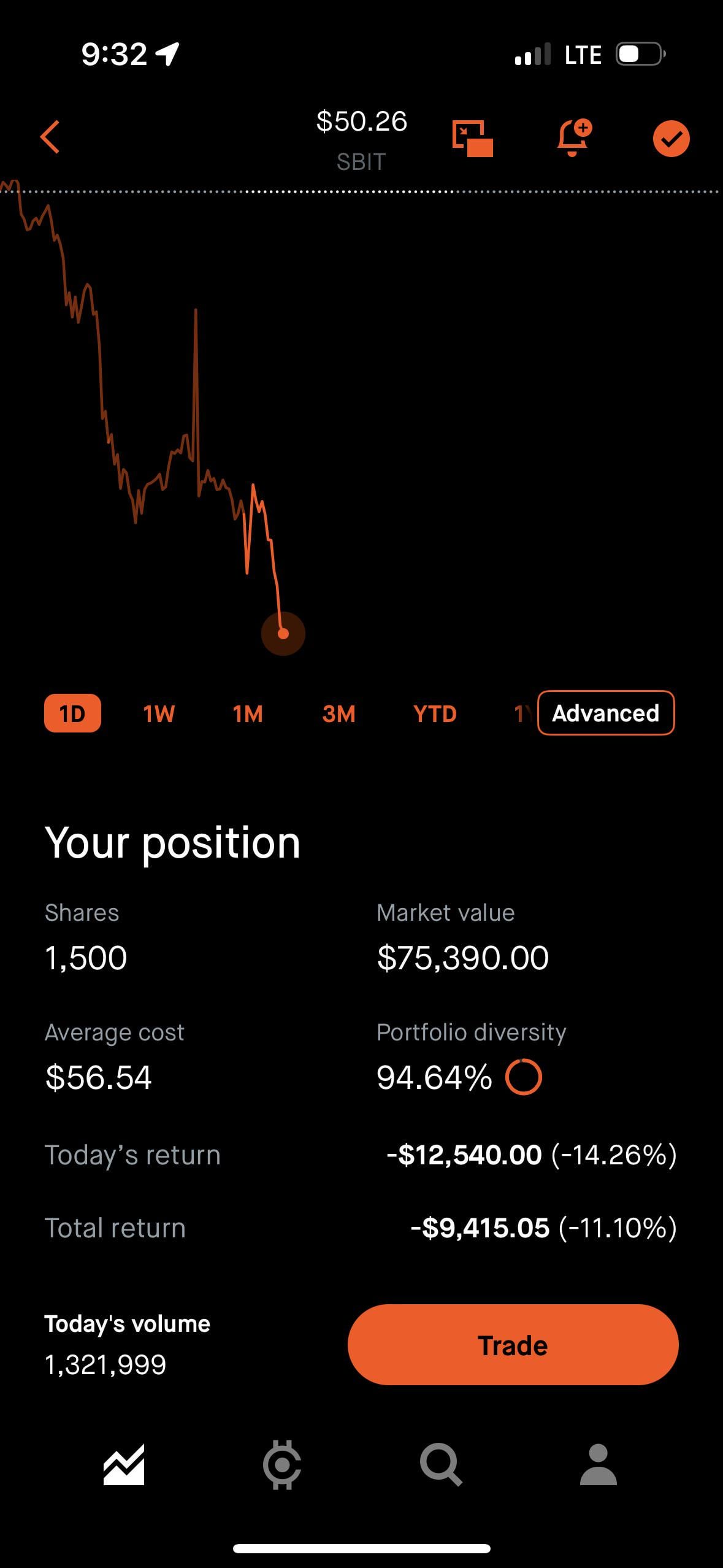This screenshot has width=723, height=1568.
Task: Switch chart to 1M range
Action: pos(248,713)
